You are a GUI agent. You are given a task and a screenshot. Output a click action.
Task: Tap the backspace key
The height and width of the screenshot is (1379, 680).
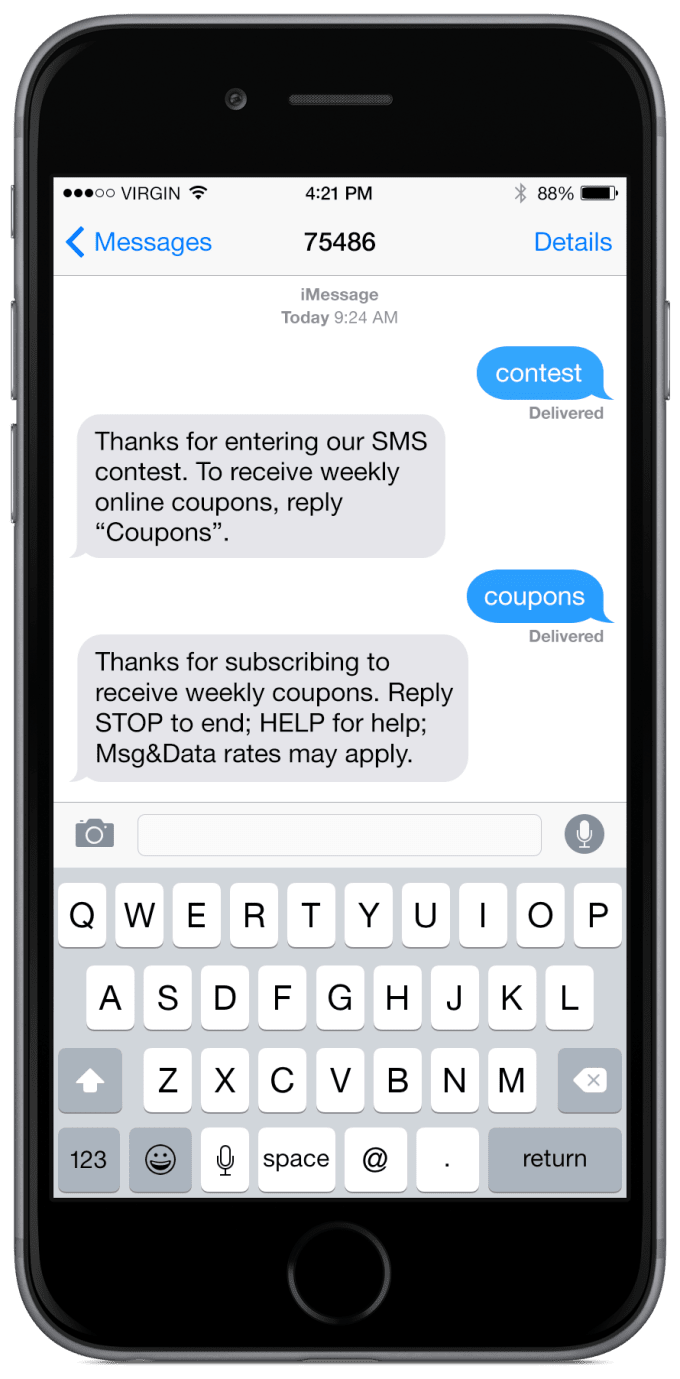pyautogui.click(x=589, y=1081)
